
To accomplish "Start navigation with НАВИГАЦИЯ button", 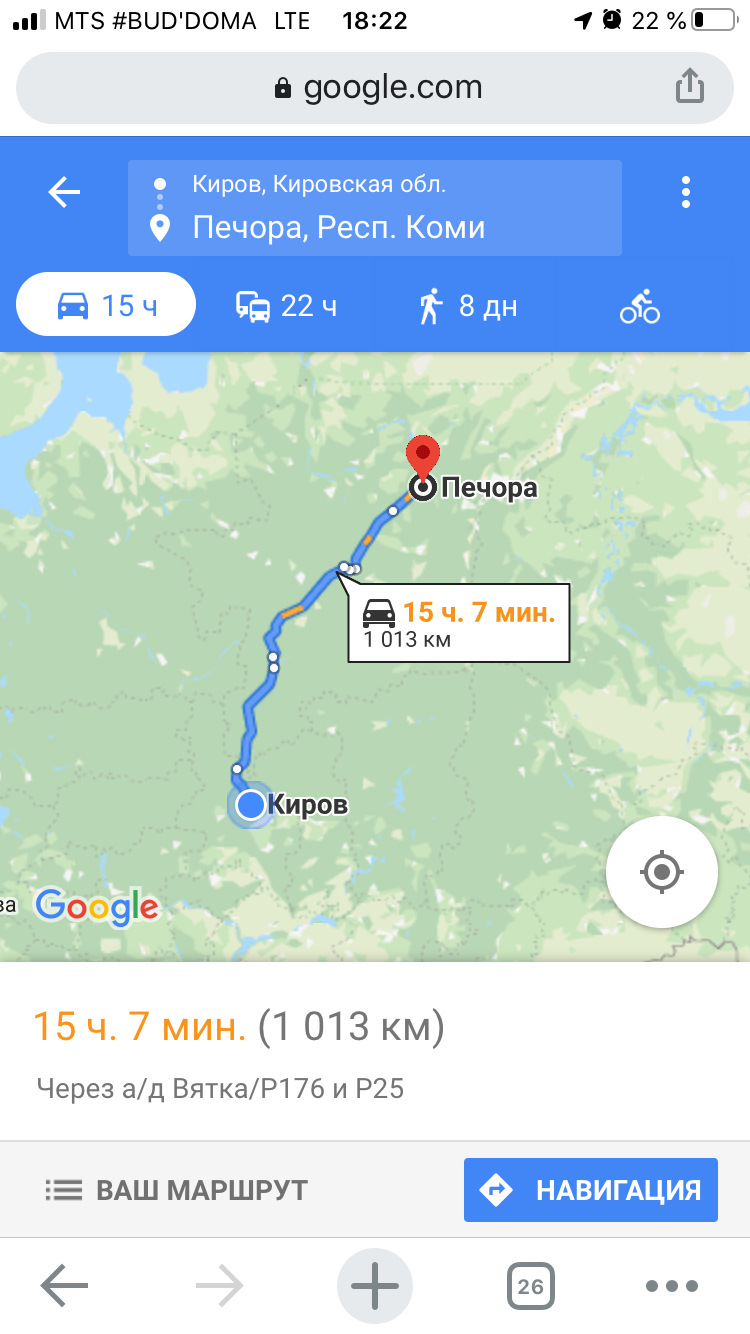I will click(x=590, y=1190).
